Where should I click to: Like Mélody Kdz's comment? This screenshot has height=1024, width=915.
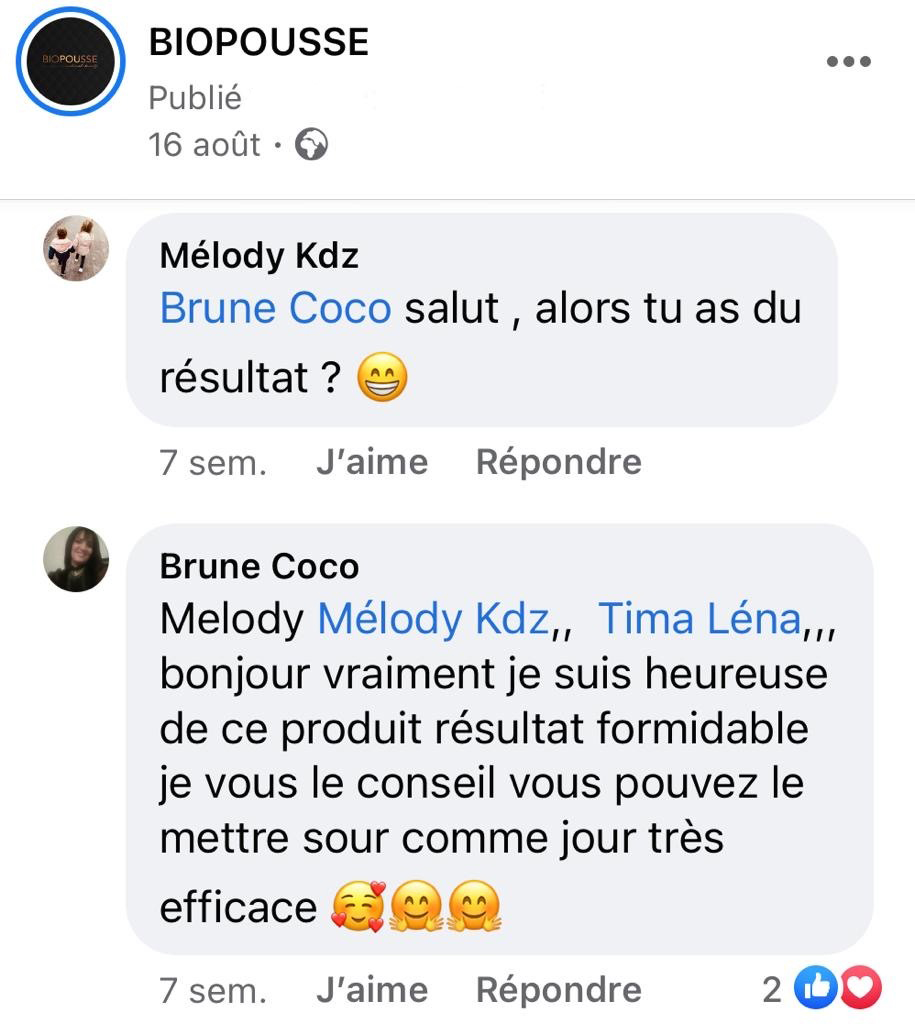[371, 462]
